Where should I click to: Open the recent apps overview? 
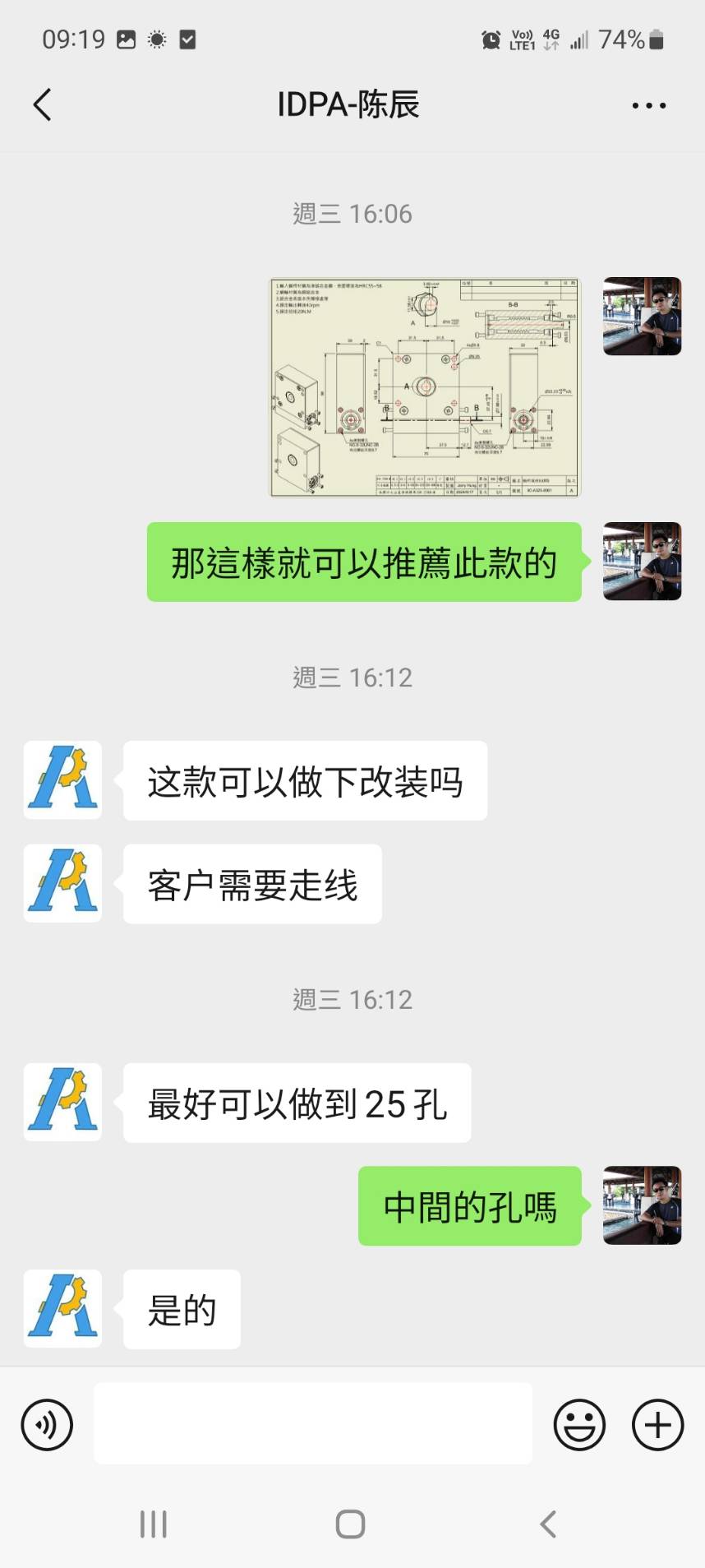[154, 1524]
